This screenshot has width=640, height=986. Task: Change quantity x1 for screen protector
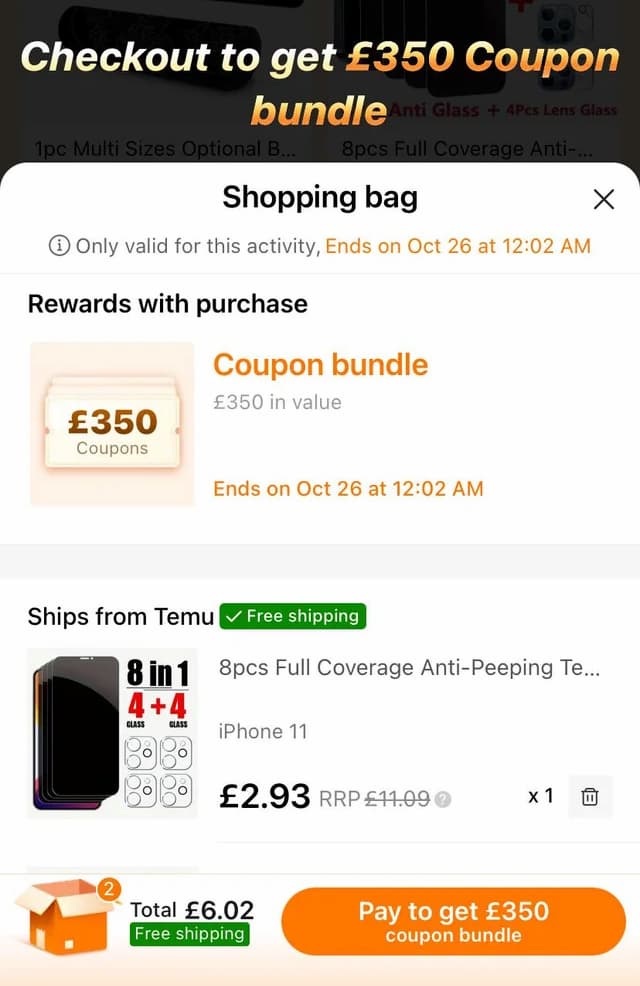point(540,796)
